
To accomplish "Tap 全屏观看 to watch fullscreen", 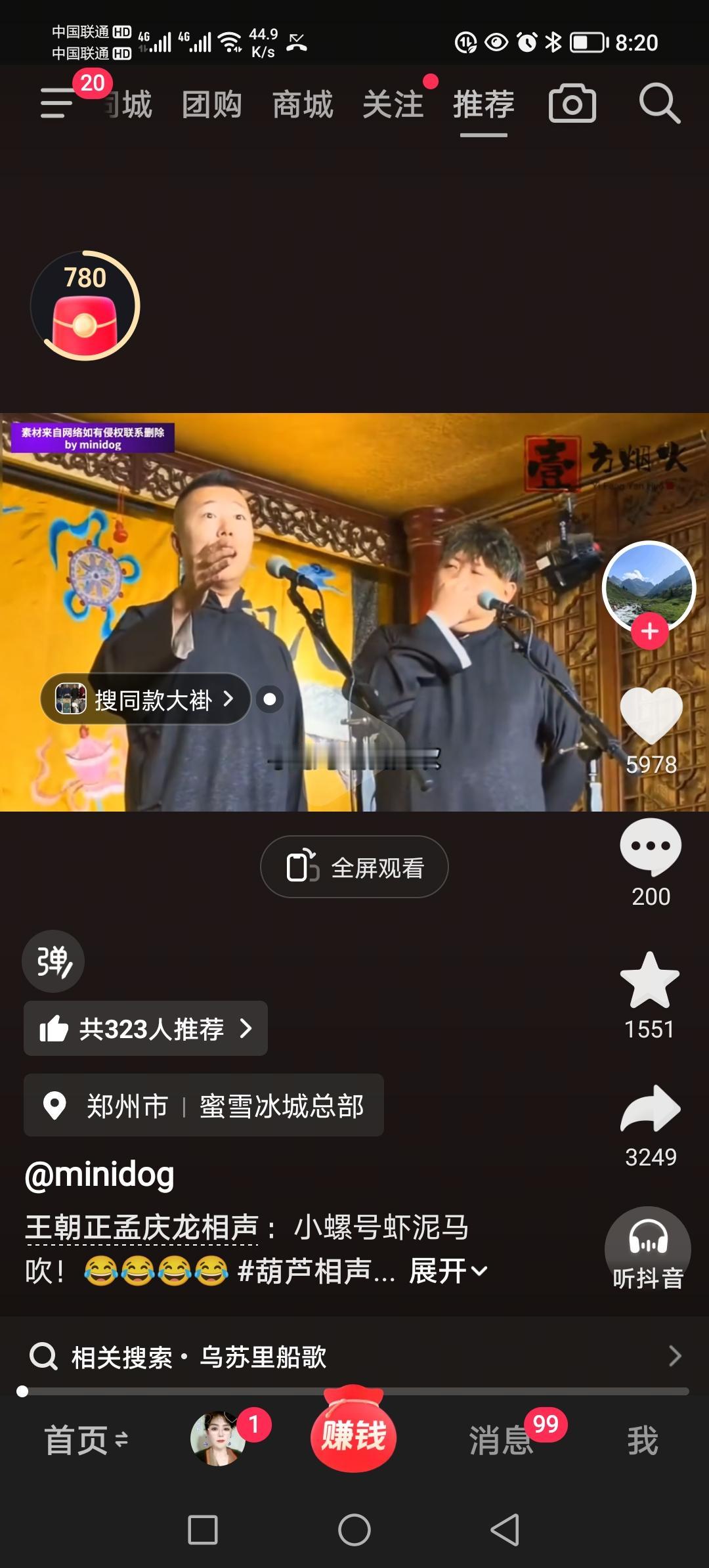I will [354, 866].
